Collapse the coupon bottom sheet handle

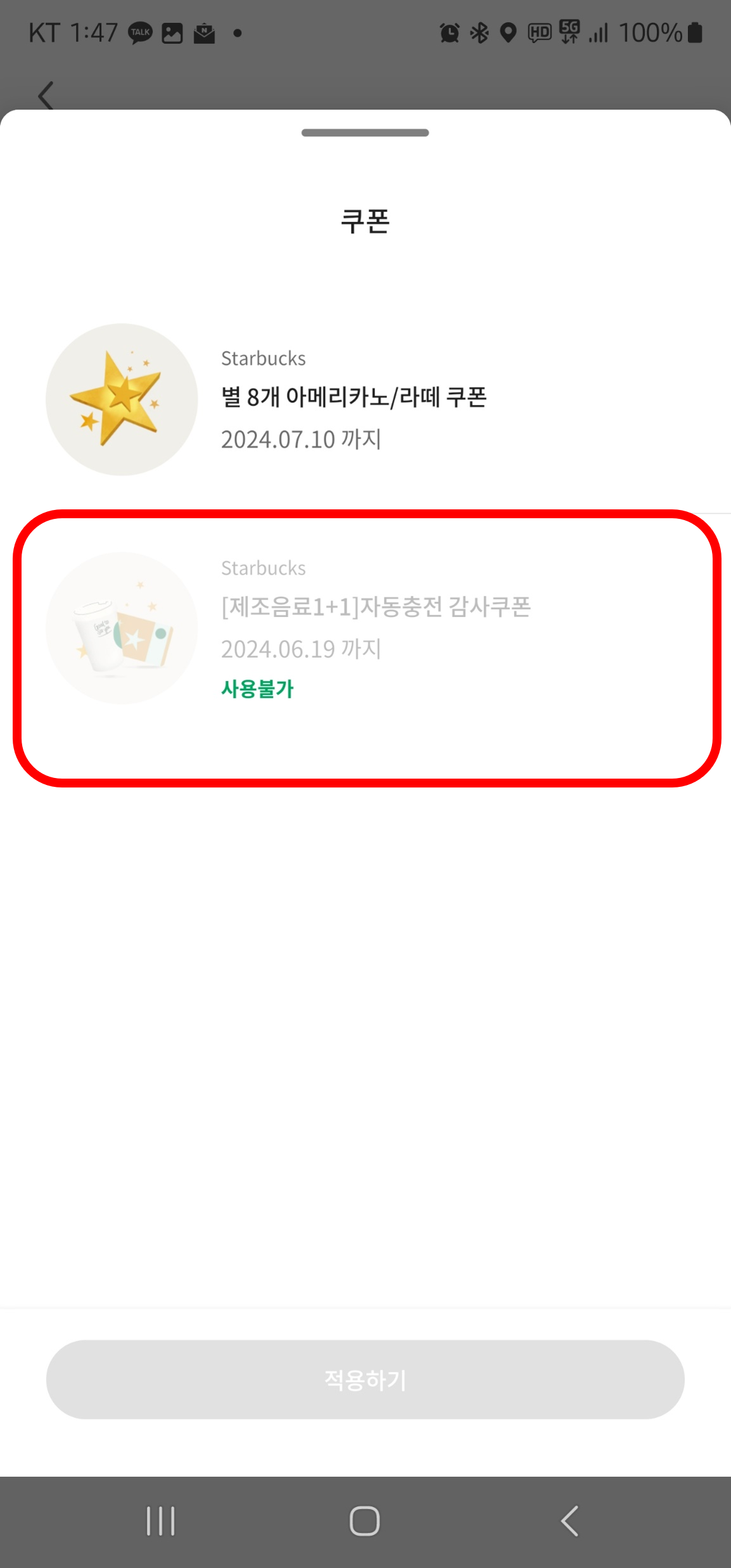point(365,132)
